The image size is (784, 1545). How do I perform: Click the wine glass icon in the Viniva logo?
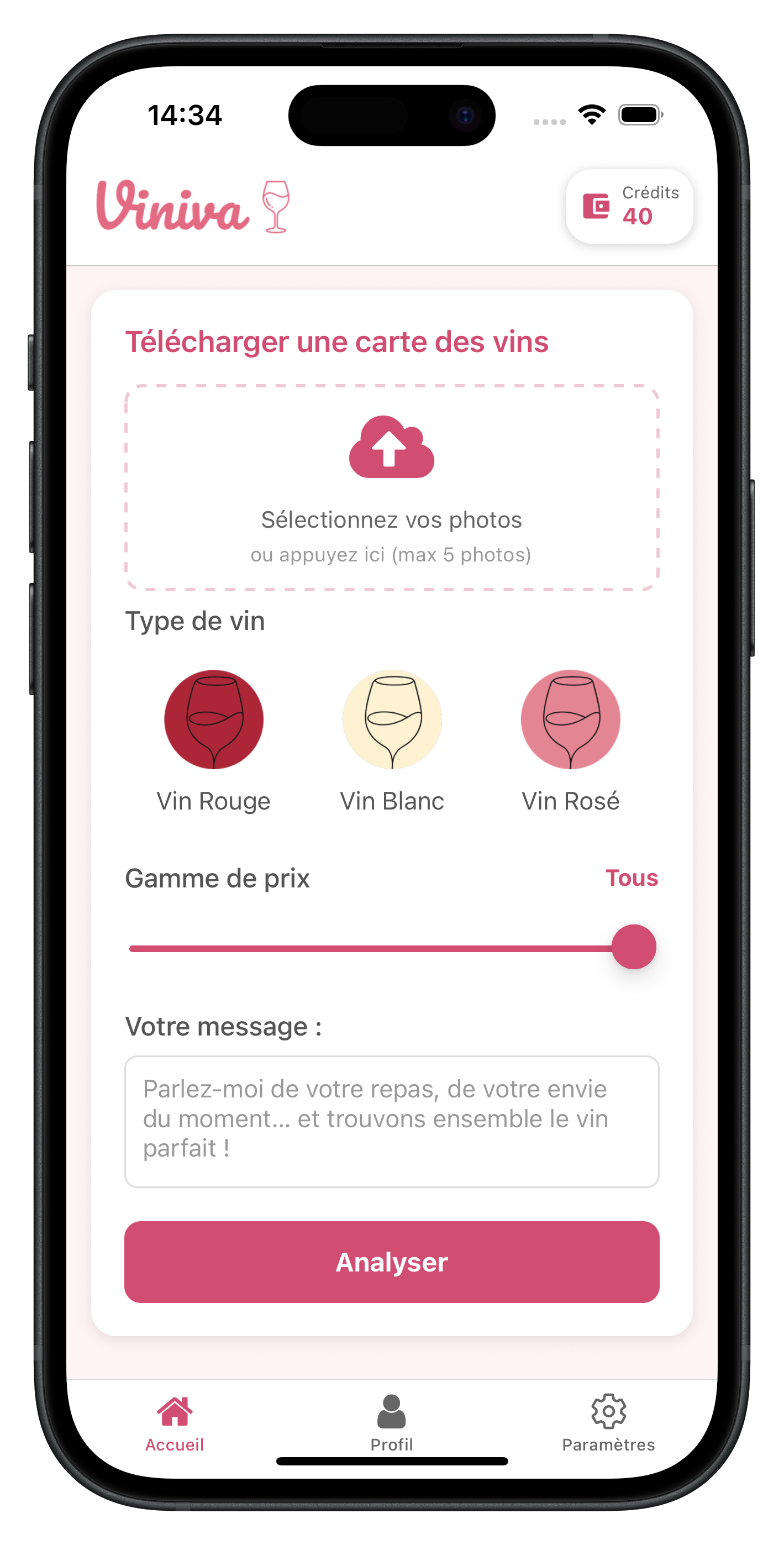(x=275, y=207)
